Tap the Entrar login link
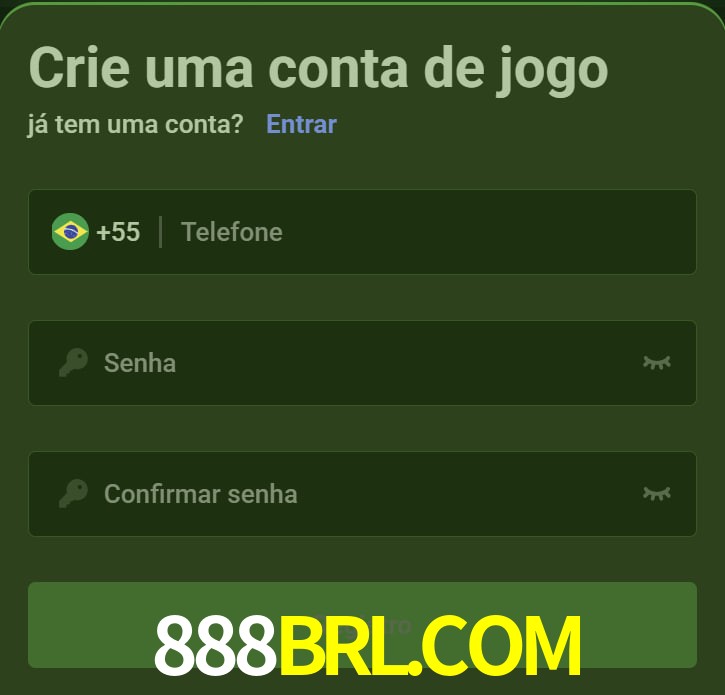Screen dimensions: 725x695 [x=301, y=124]
